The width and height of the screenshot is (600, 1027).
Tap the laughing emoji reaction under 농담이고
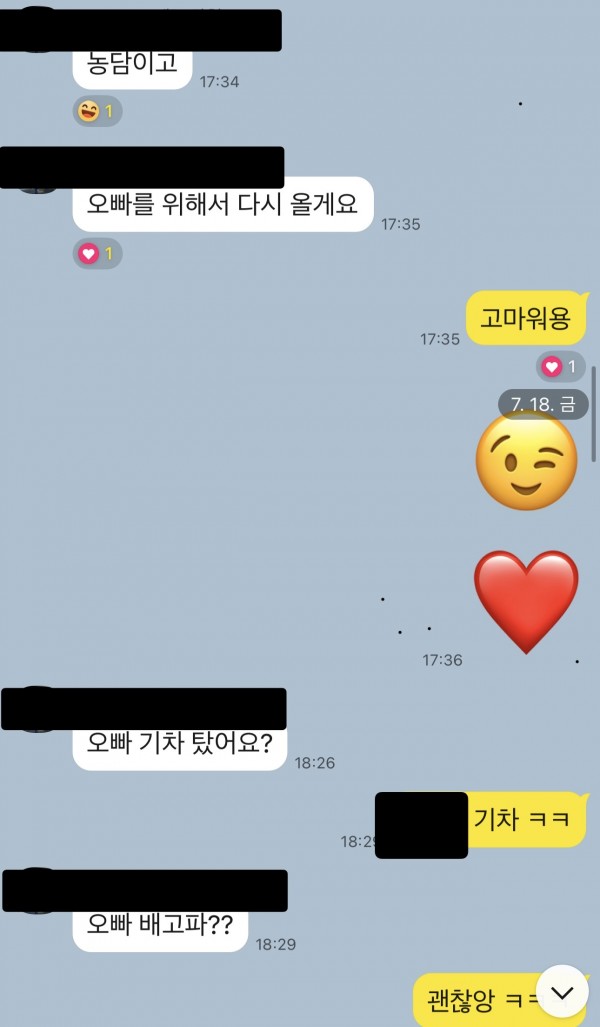pos(97,111)
